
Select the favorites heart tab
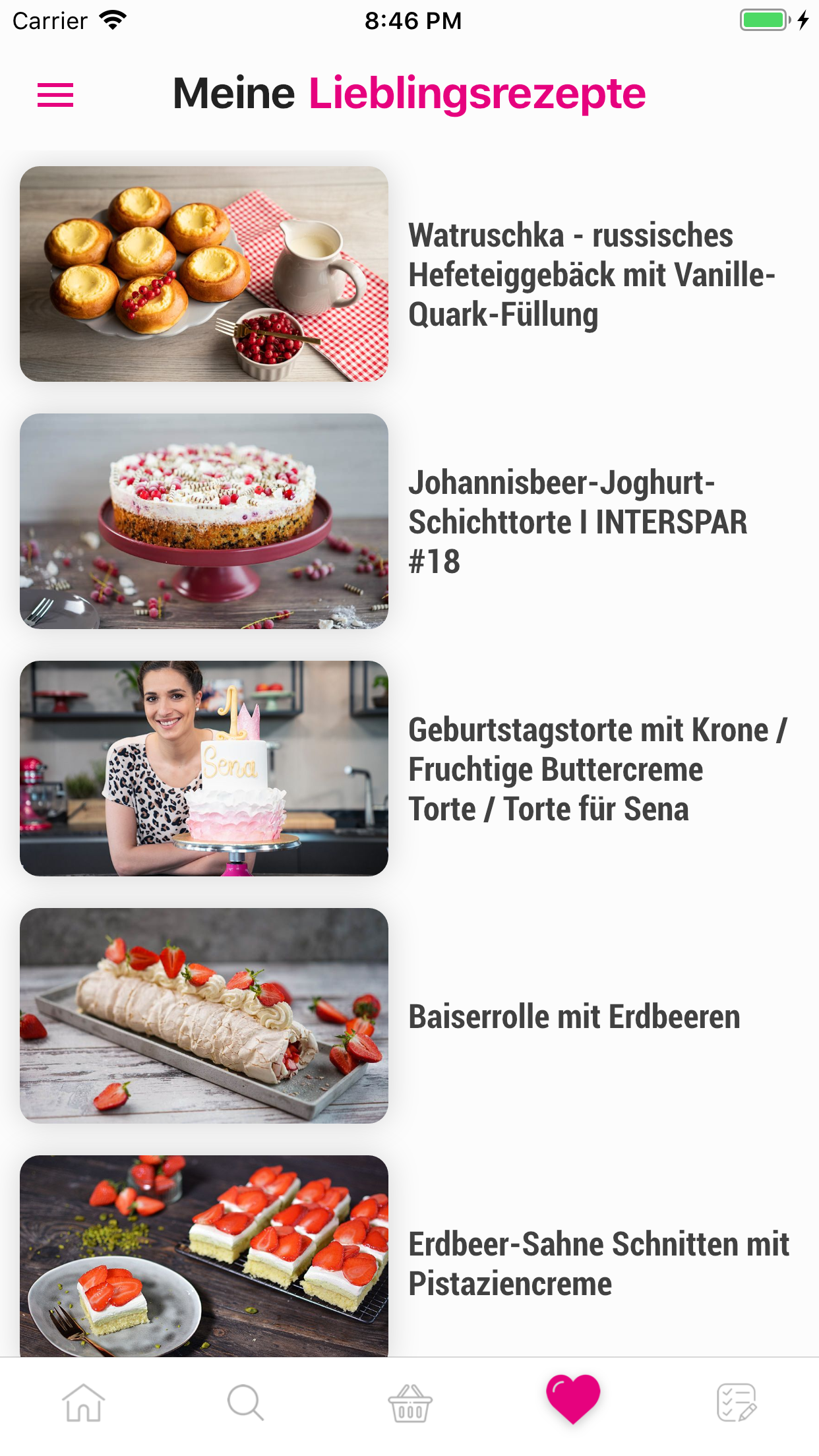point(573,1399)
